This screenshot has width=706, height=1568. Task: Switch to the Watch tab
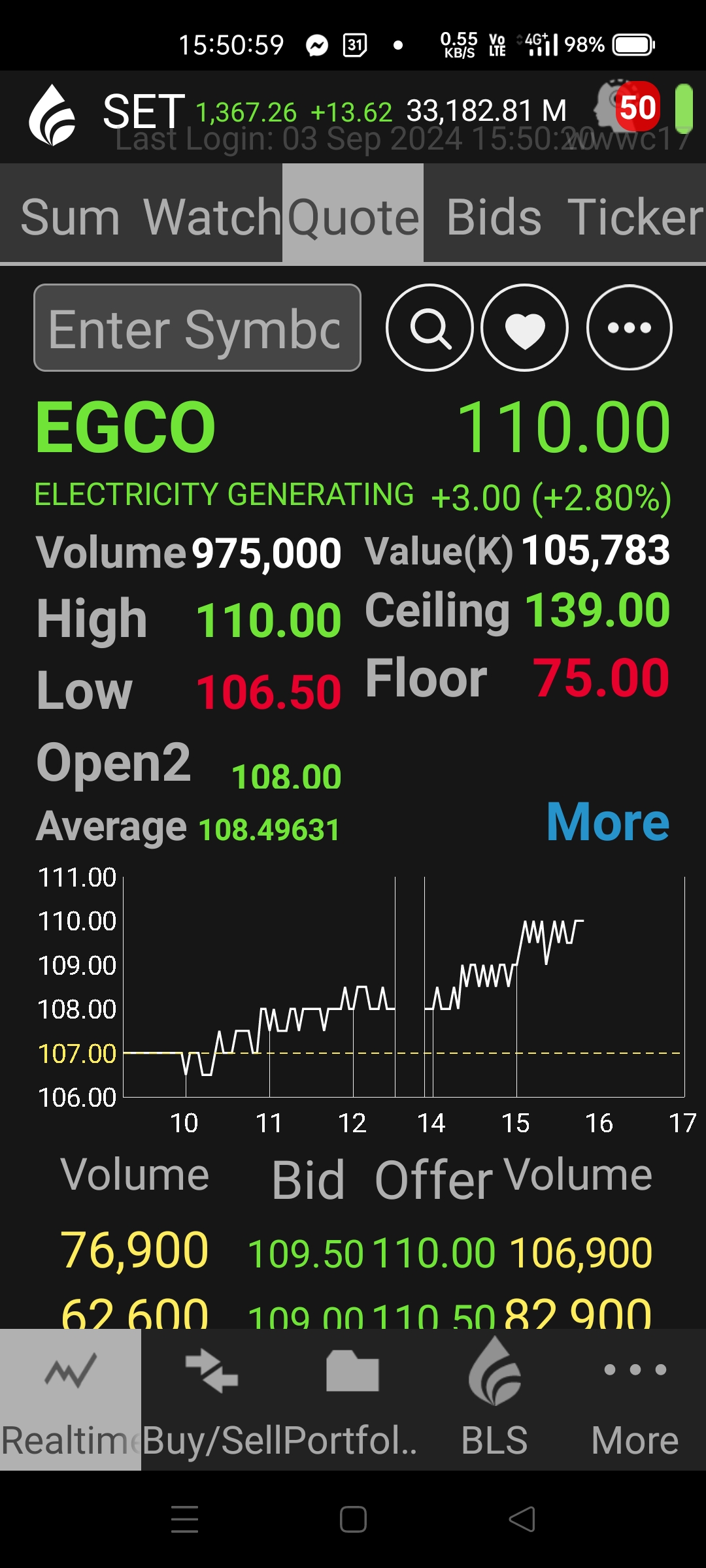(212, 217)
